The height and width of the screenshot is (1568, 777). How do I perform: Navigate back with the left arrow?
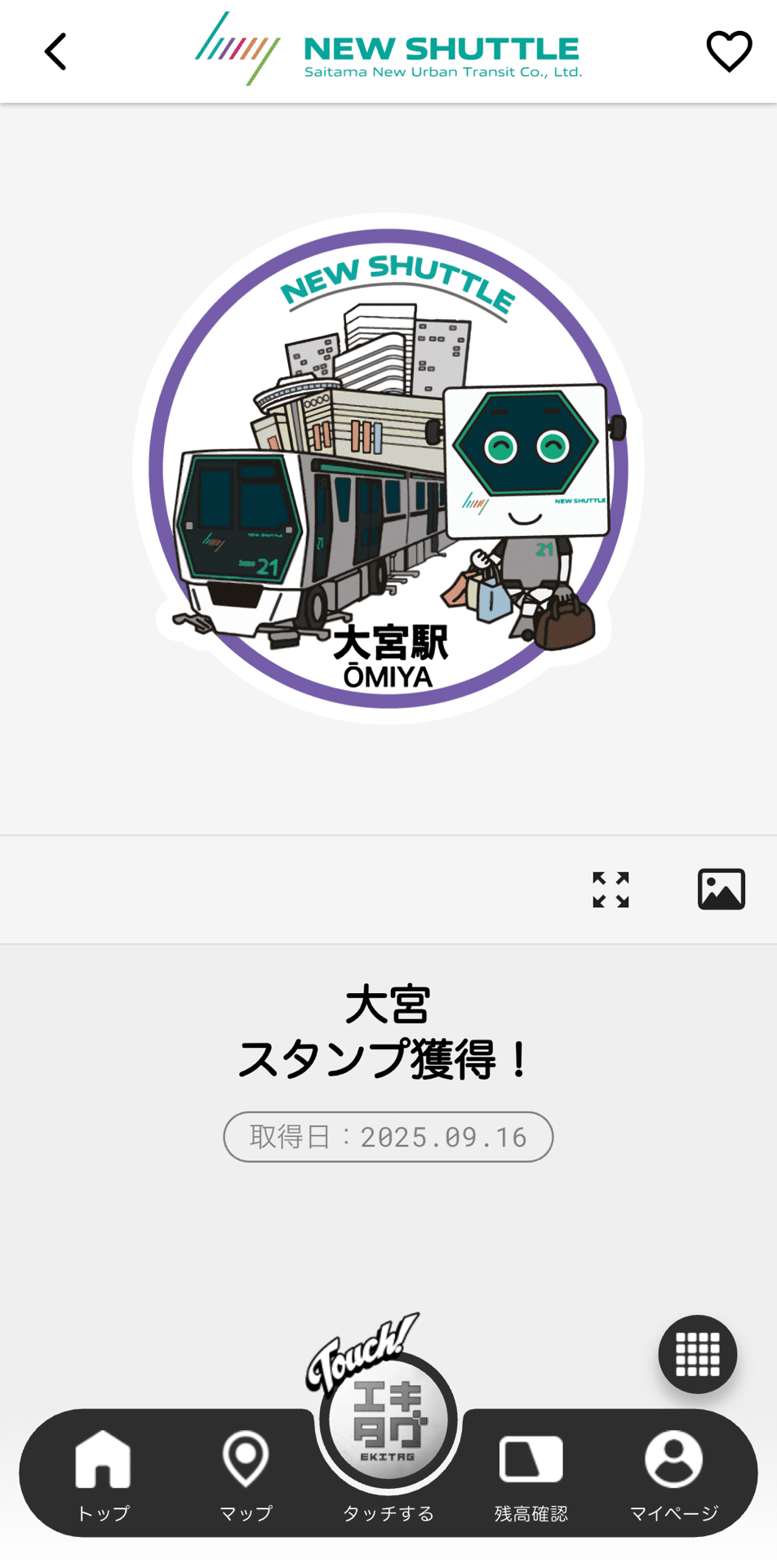pos(55,51)
